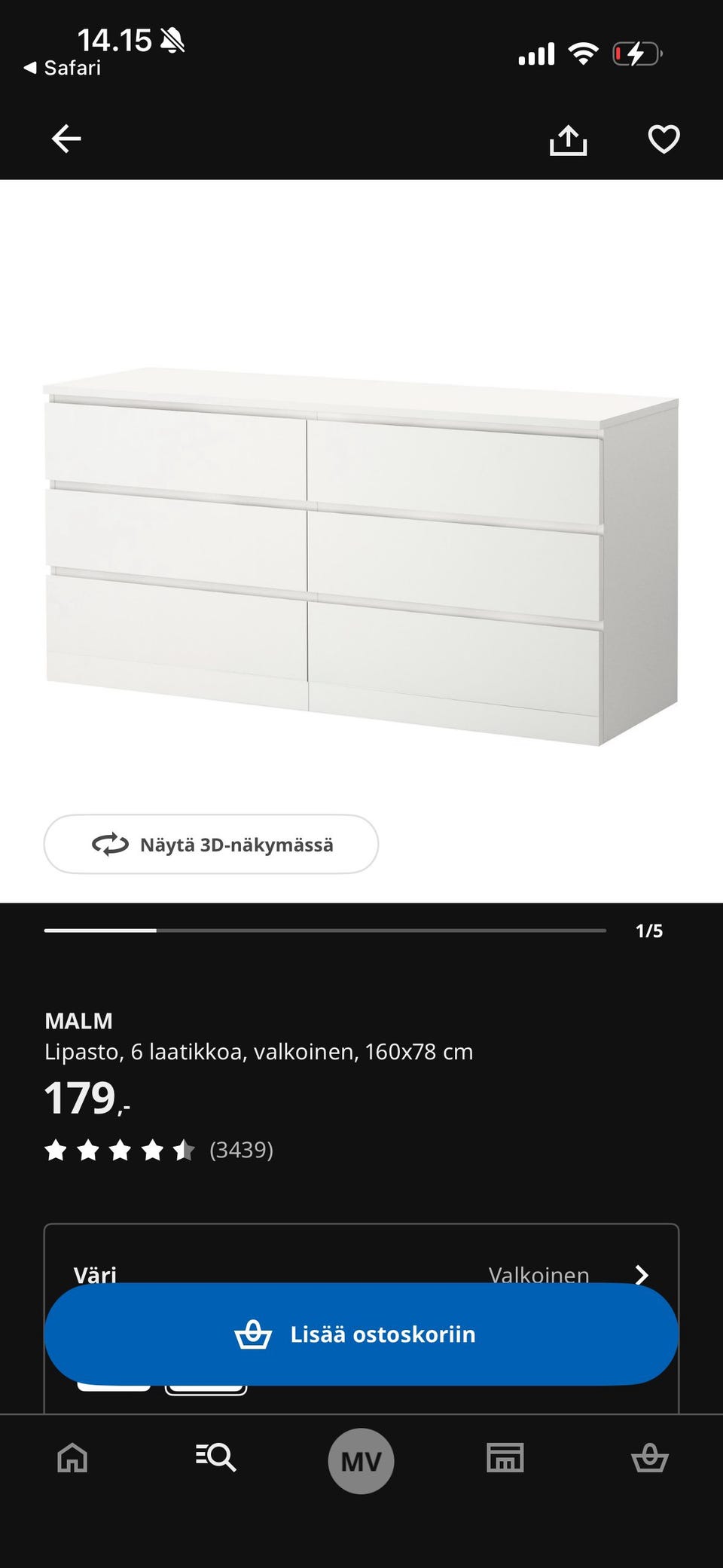723x1568 pixels.
Task: Open reviews by tapping rating count (3439)
Action: (241, 1151)
